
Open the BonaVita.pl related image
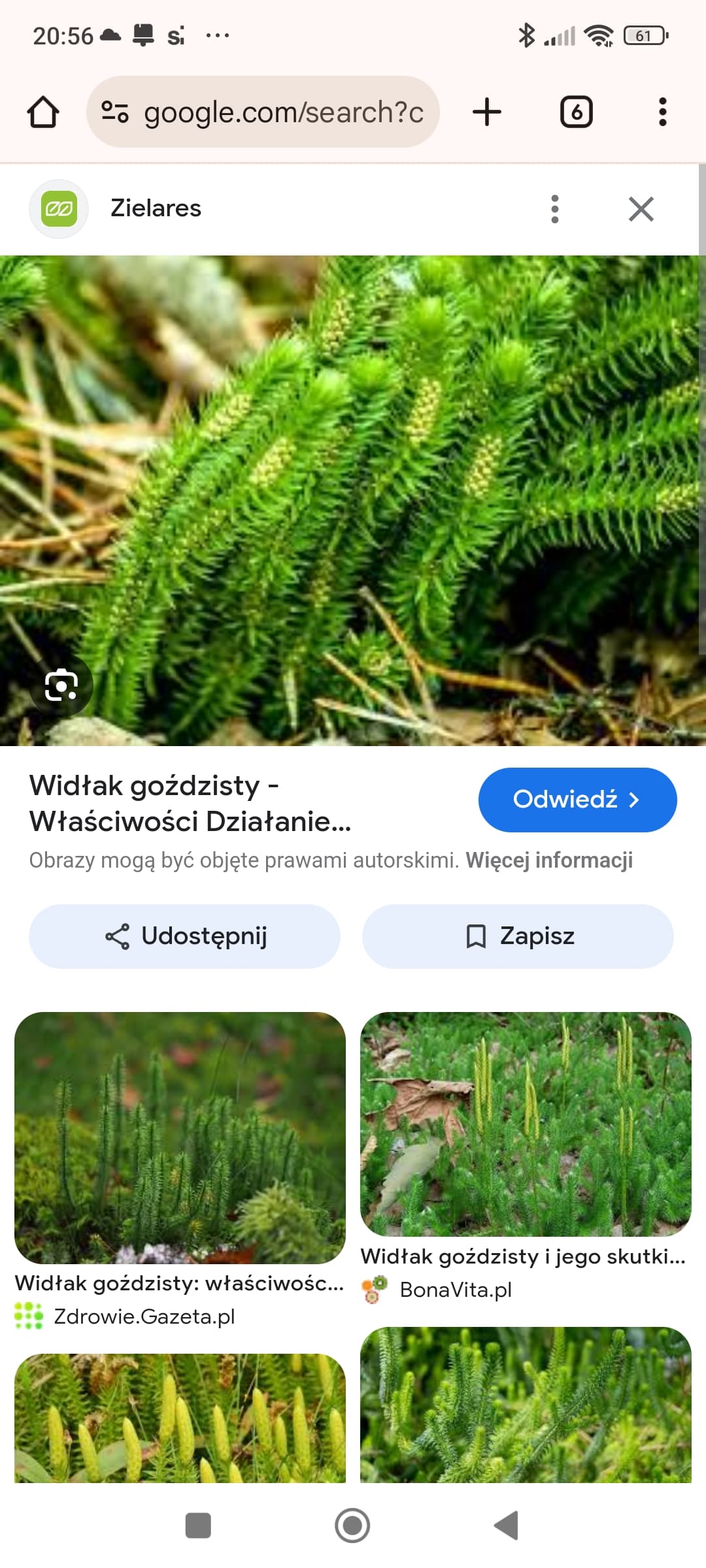(526, 1124)
